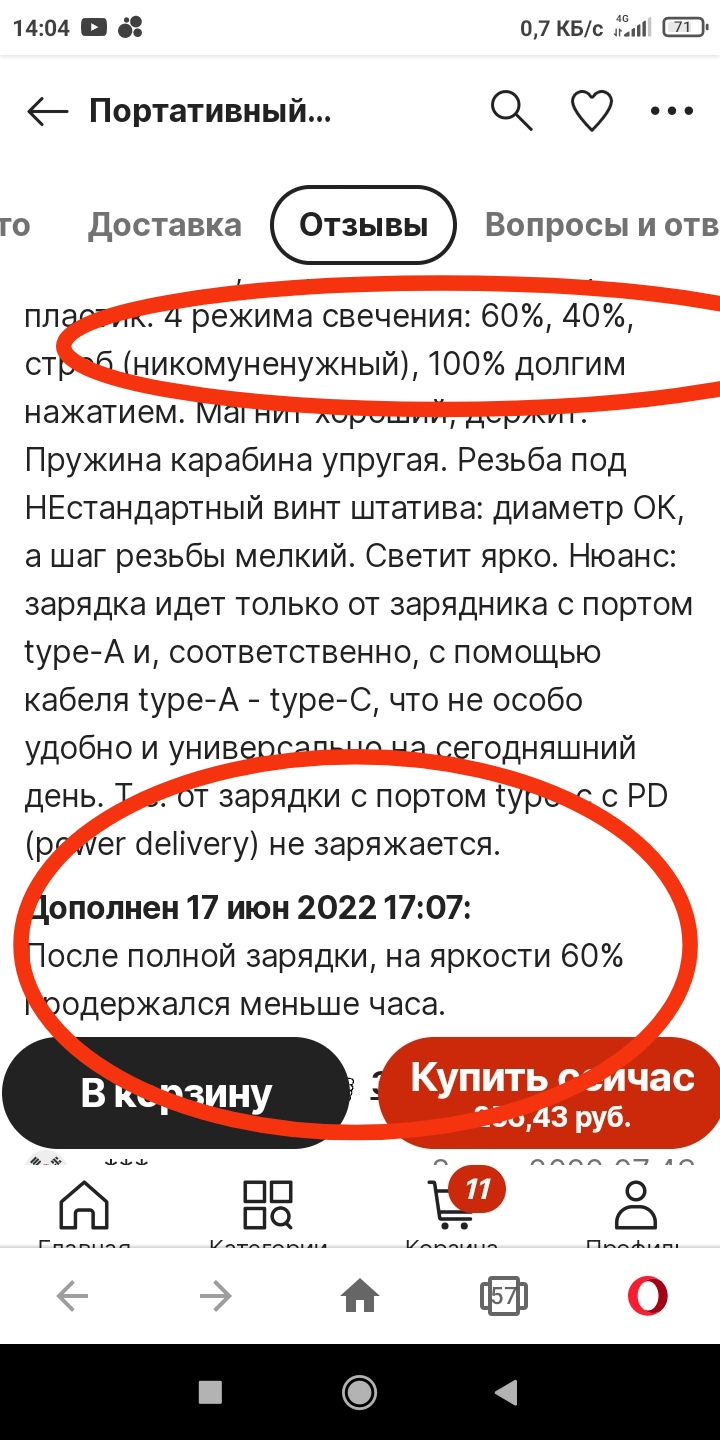Tap the browser back arrow

pyautogui.click(x=72, y=1297)
